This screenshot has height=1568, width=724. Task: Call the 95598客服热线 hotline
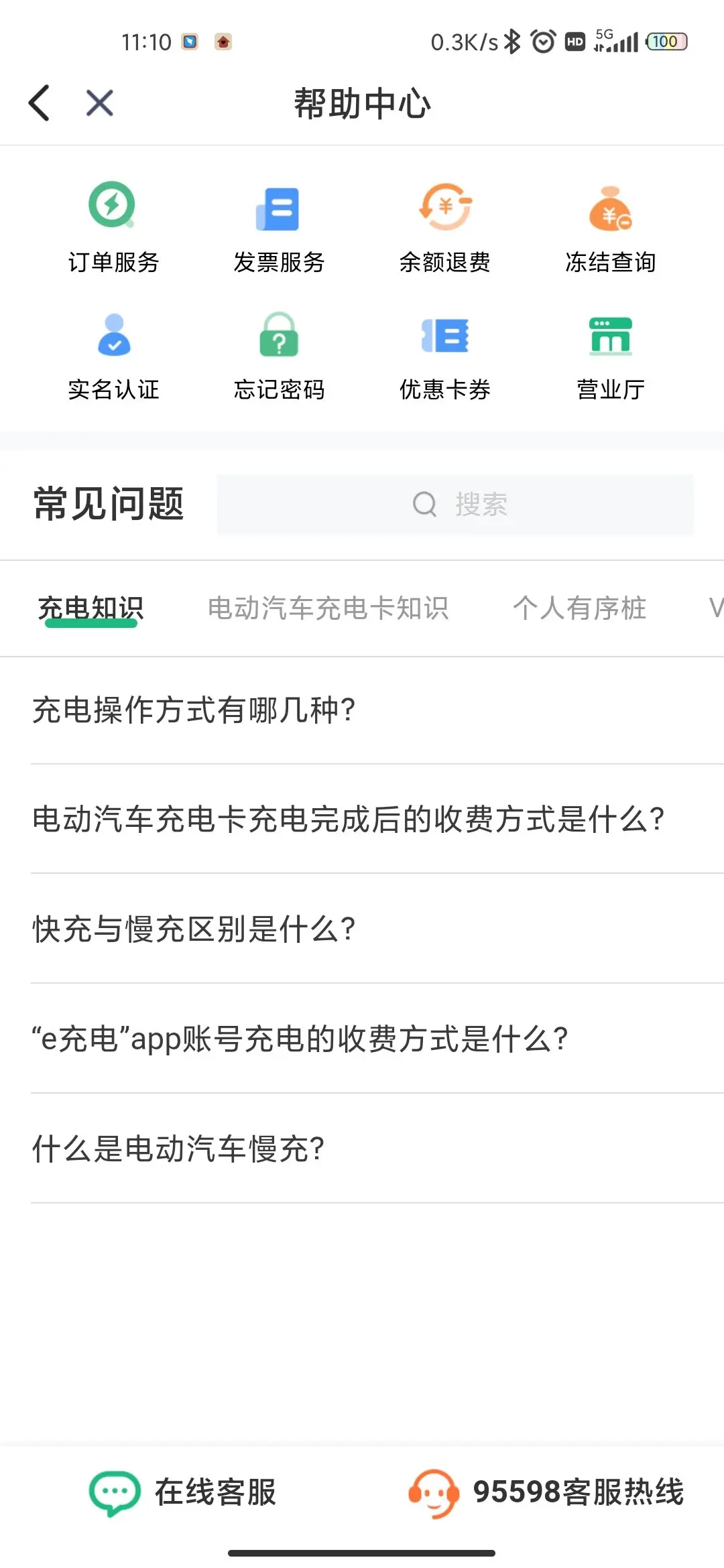[546, 1493]
